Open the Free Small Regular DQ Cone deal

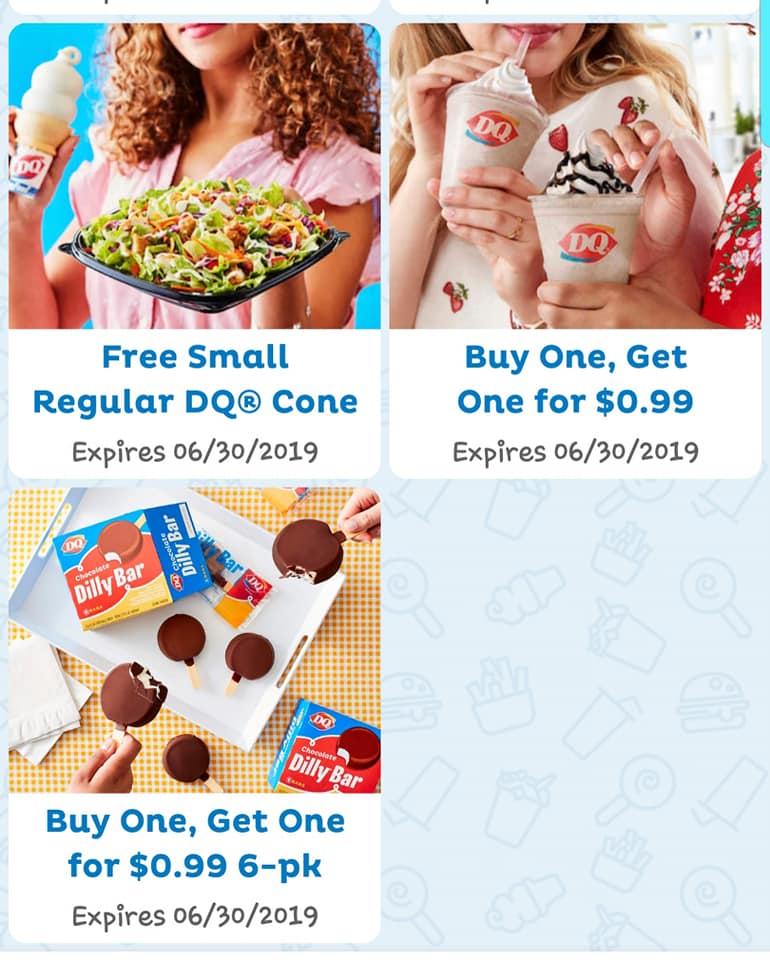(195, 380)
